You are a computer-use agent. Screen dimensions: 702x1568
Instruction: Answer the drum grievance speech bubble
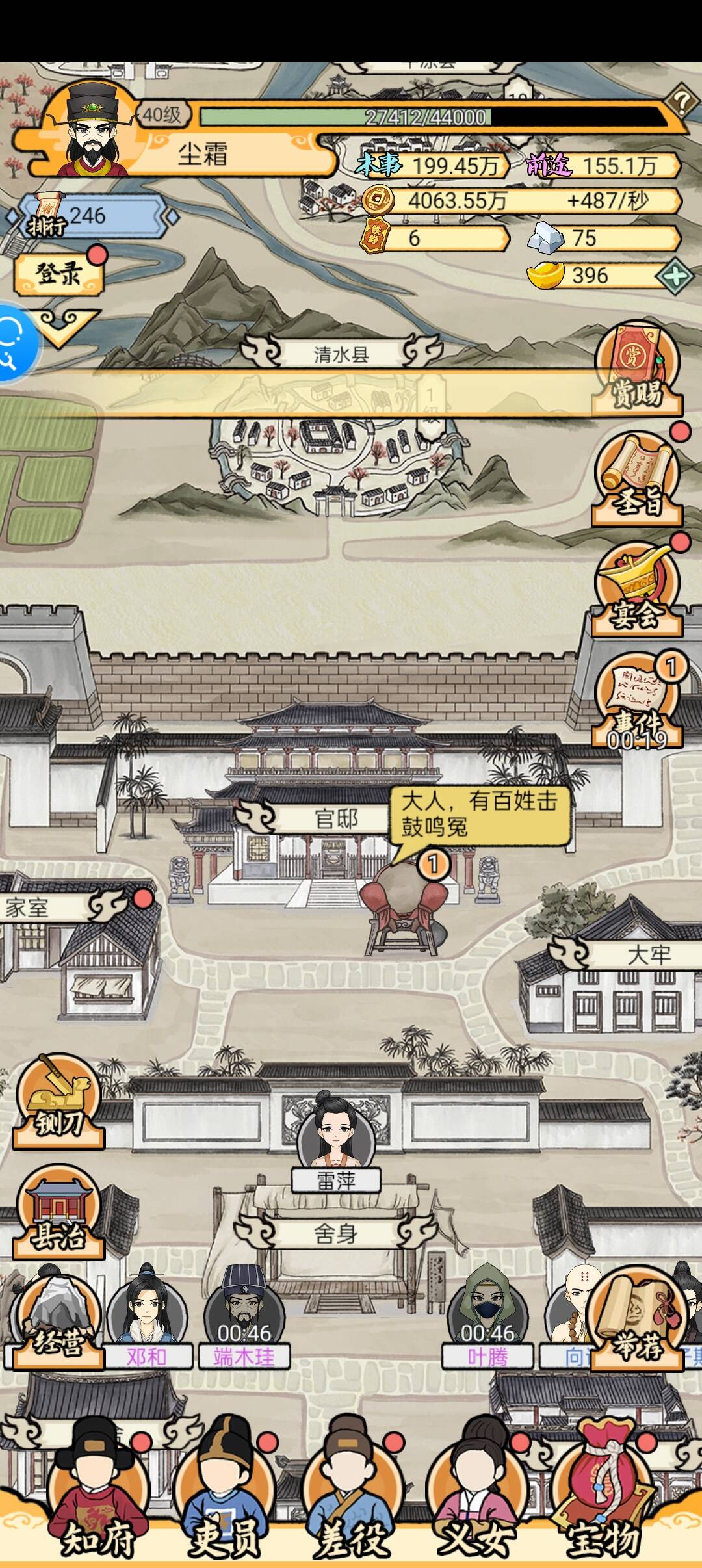pyautogui.click(x=480, y=815)
